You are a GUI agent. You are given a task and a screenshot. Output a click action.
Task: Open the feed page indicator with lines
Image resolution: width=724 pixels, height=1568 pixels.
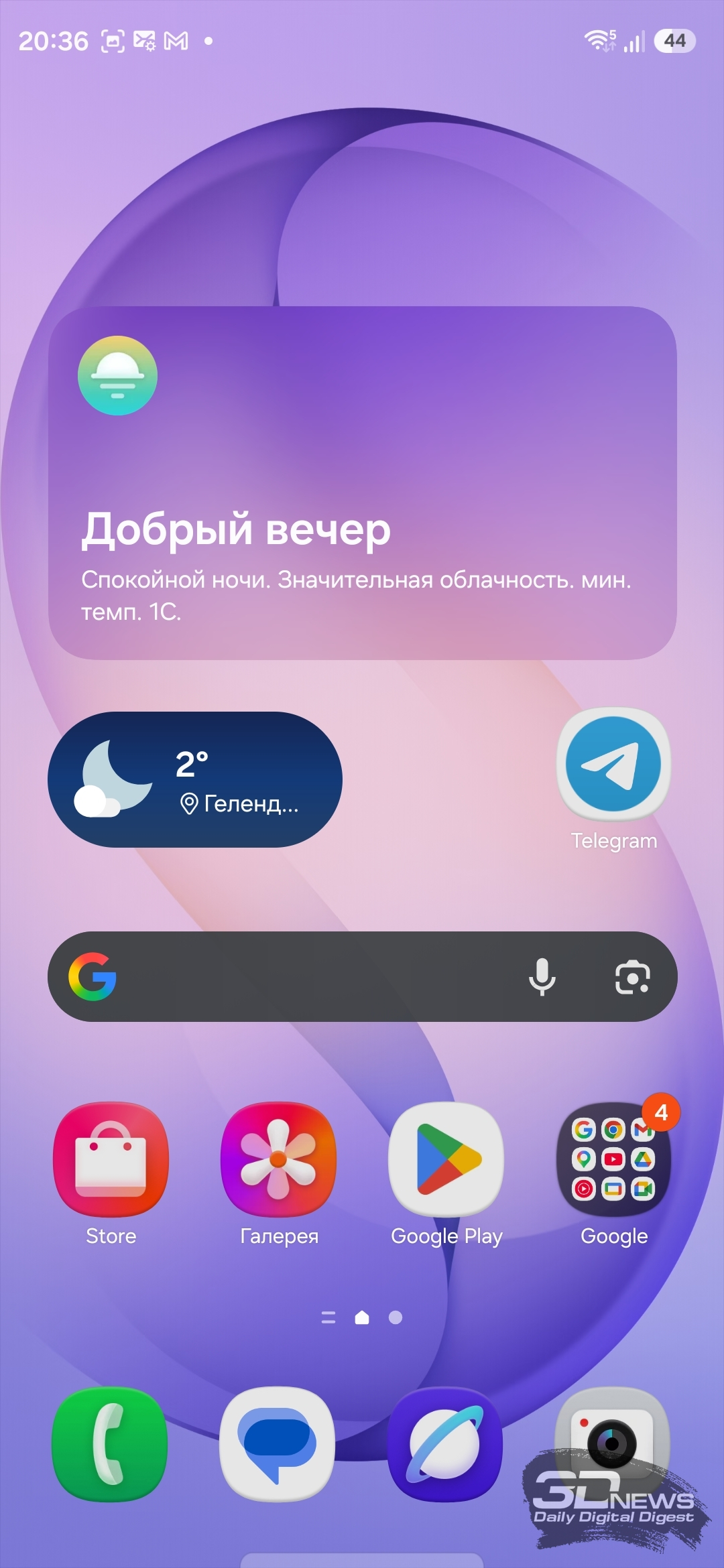(328, 1317)
